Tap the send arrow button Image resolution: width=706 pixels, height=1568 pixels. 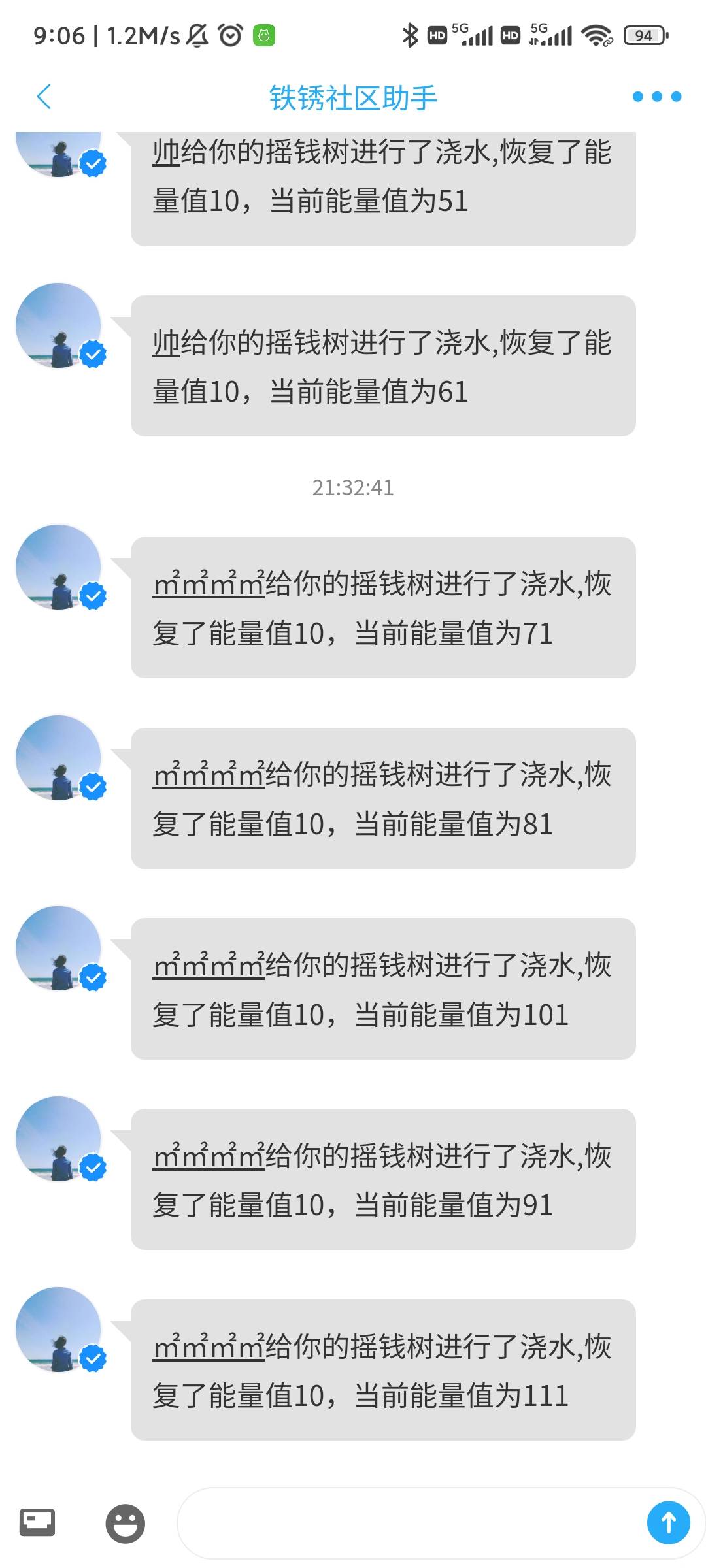click(x=668, y=1523)
